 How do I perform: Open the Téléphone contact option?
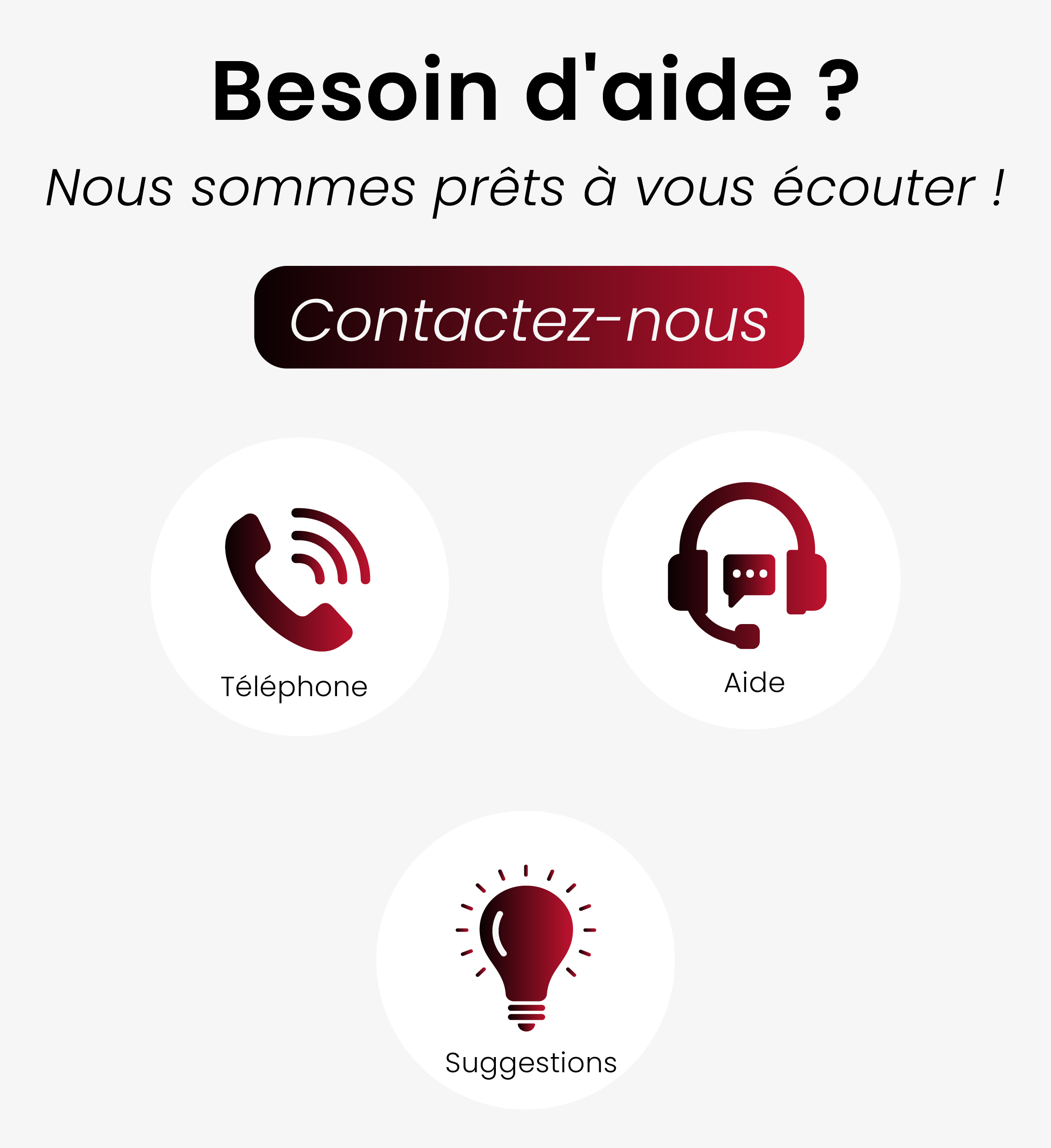[x=299, y=587]
